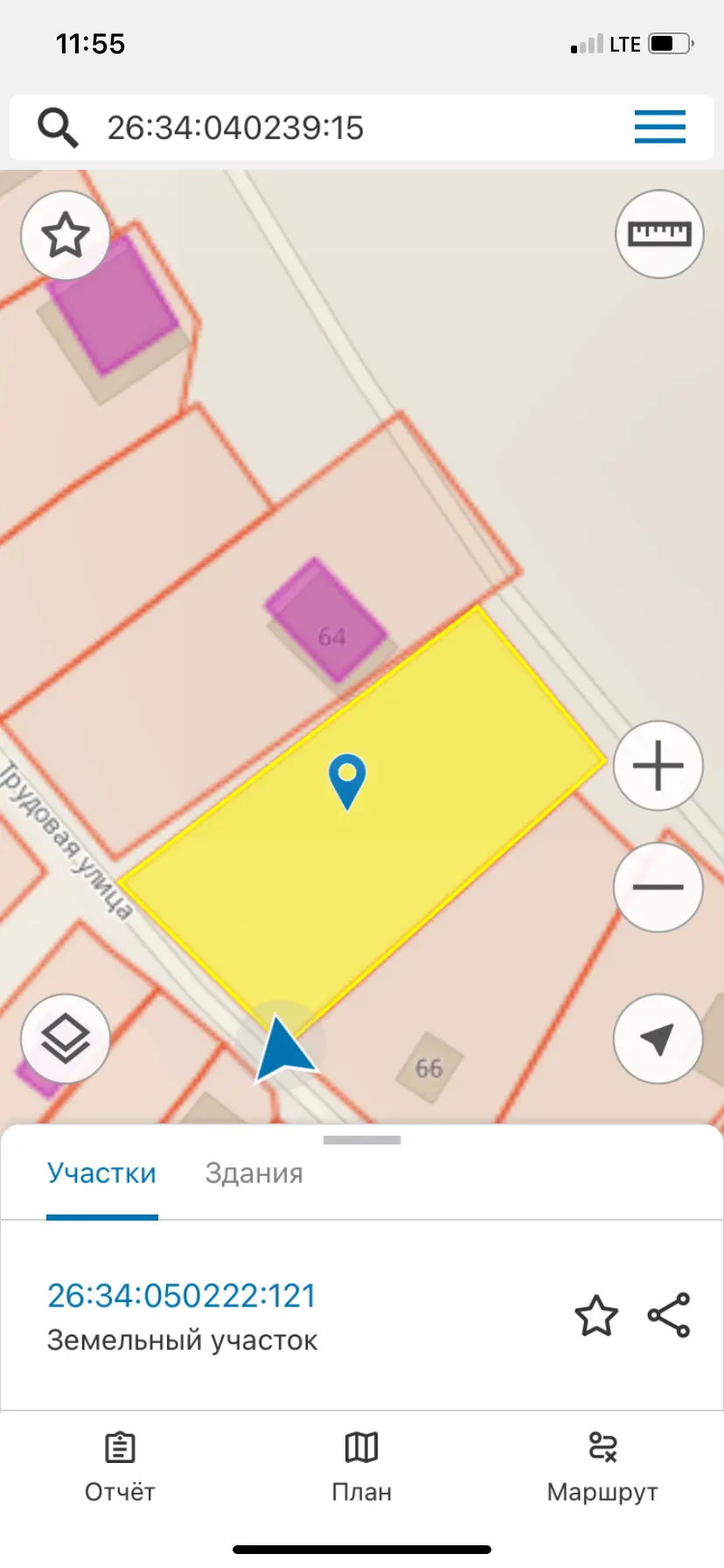Select the Участки tab
The image size is (724, 1568).
[x=101, y=1173]
